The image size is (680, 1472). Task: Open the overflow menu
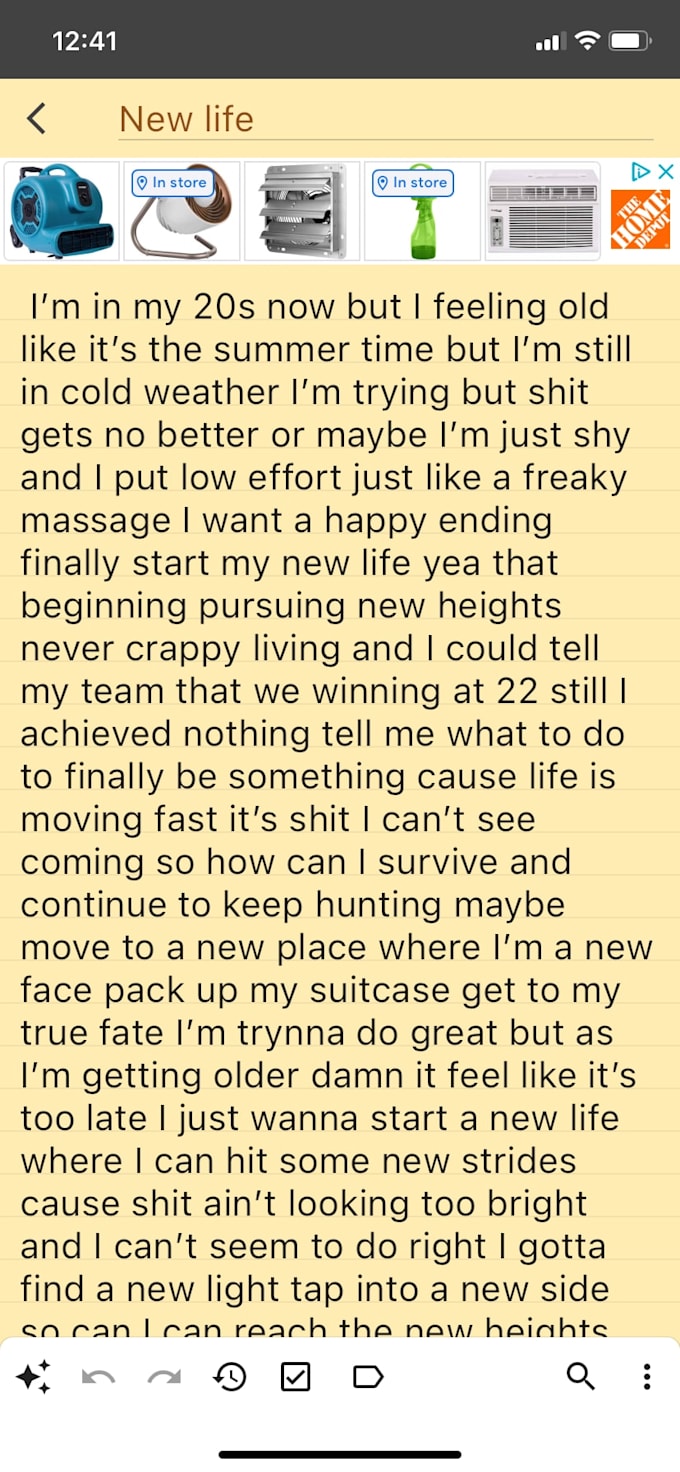tap(647, 1377)
